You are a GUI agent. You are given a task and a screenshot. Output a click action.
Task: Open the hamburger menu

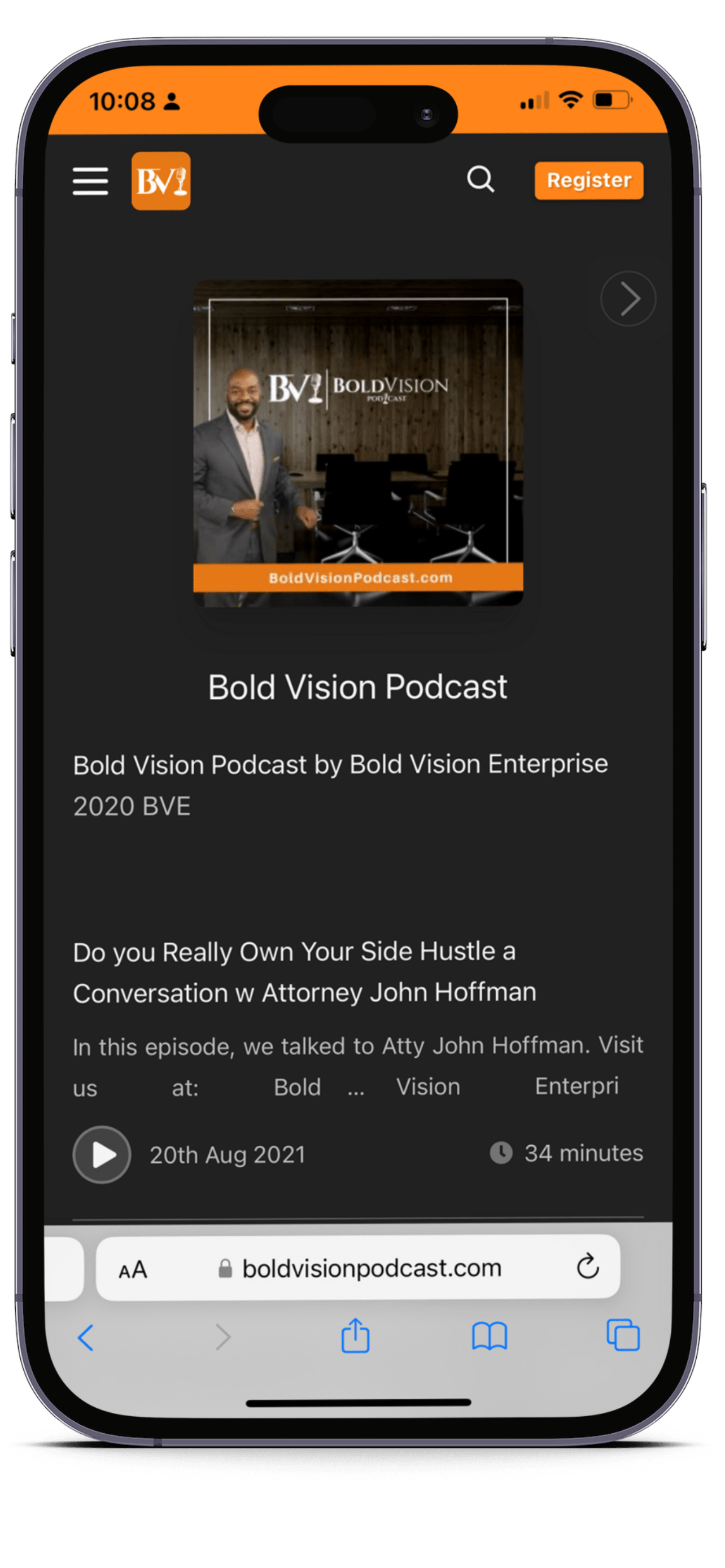click(90, 181)
